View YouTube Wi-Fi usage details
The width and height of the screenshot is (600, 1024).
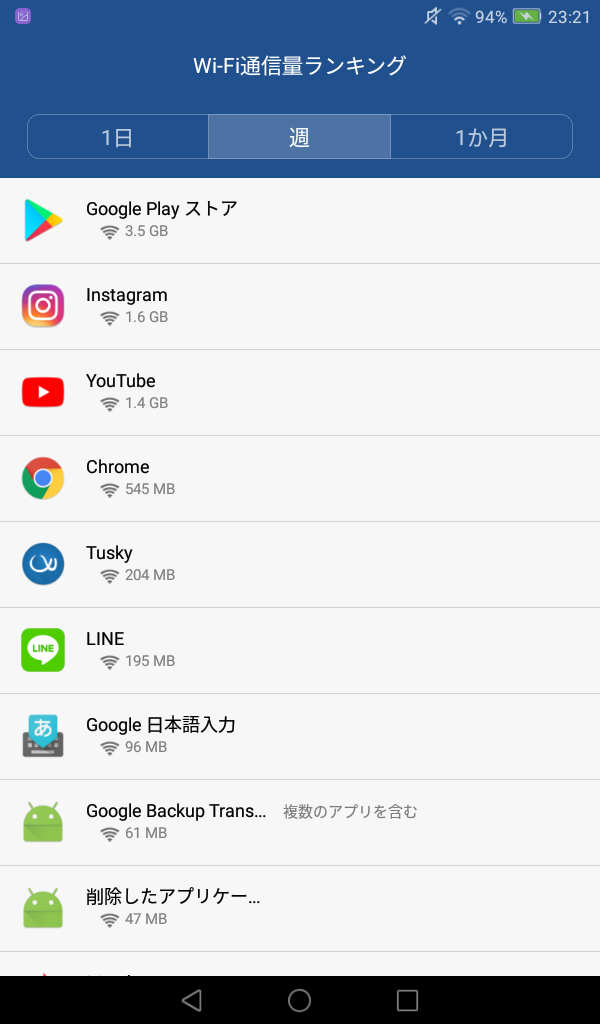300,392
